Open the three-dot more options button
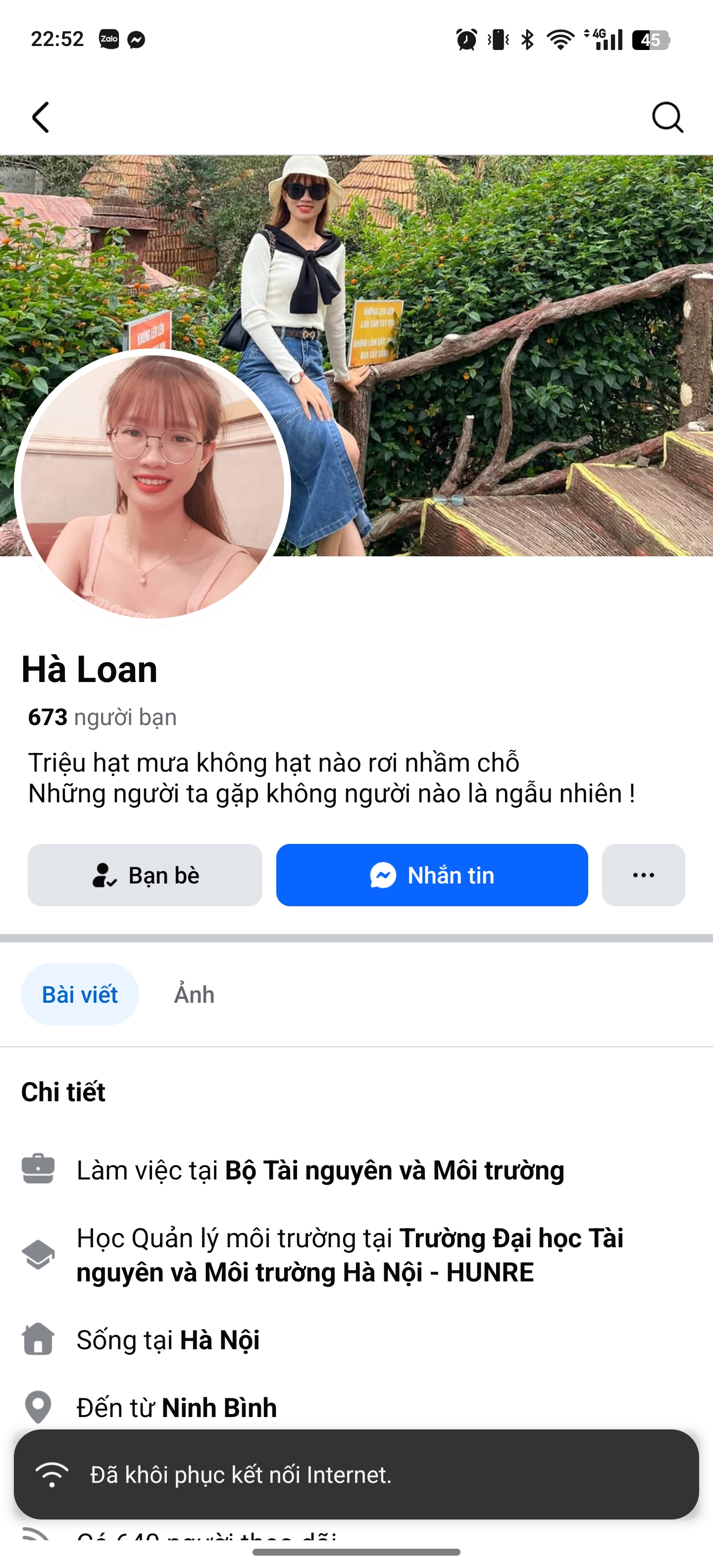The width and height of the screenshot is (713, 1568). click(x=643, y=875)
